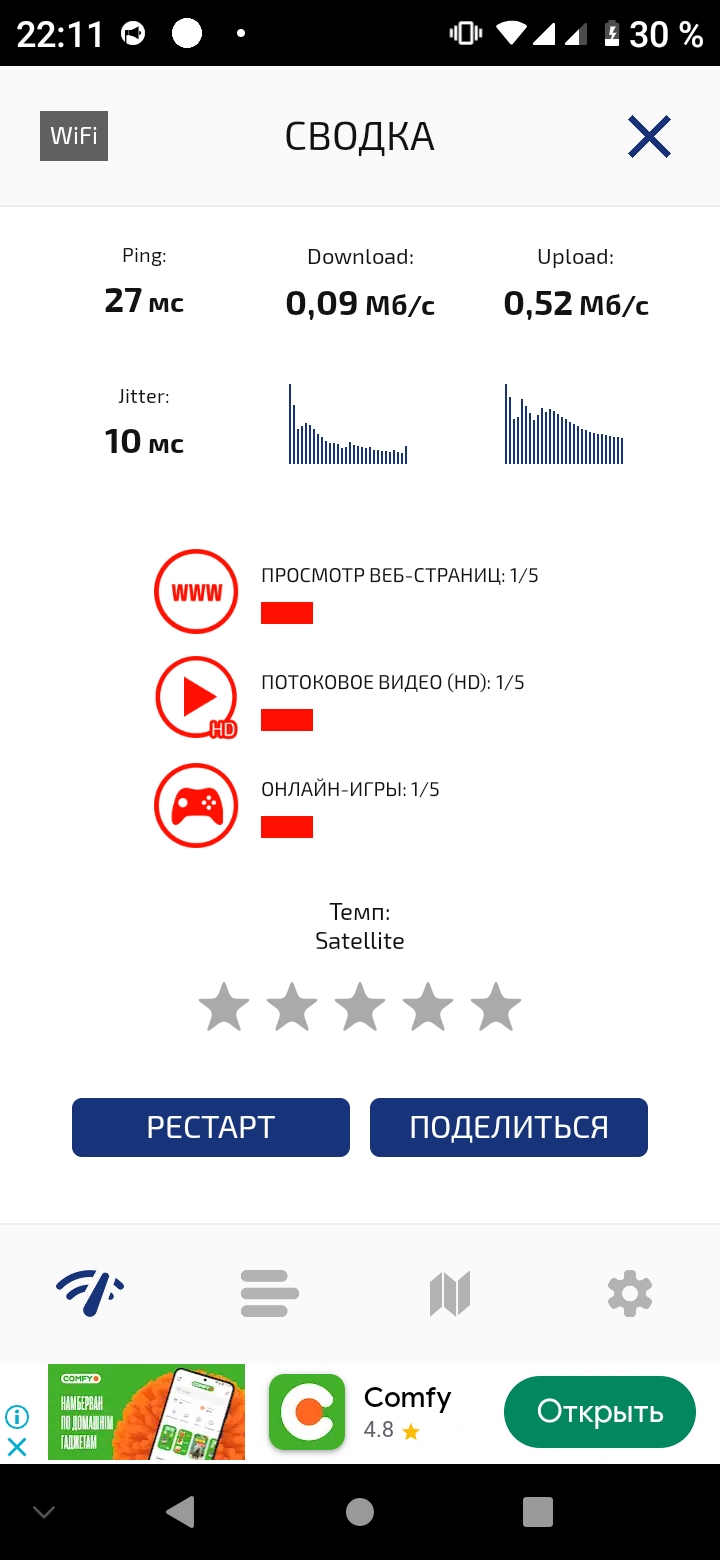
Task: Share results with ПОДЕЛИТЬСЯ button
Action: pyautogui.click(x=509, y=1127)
